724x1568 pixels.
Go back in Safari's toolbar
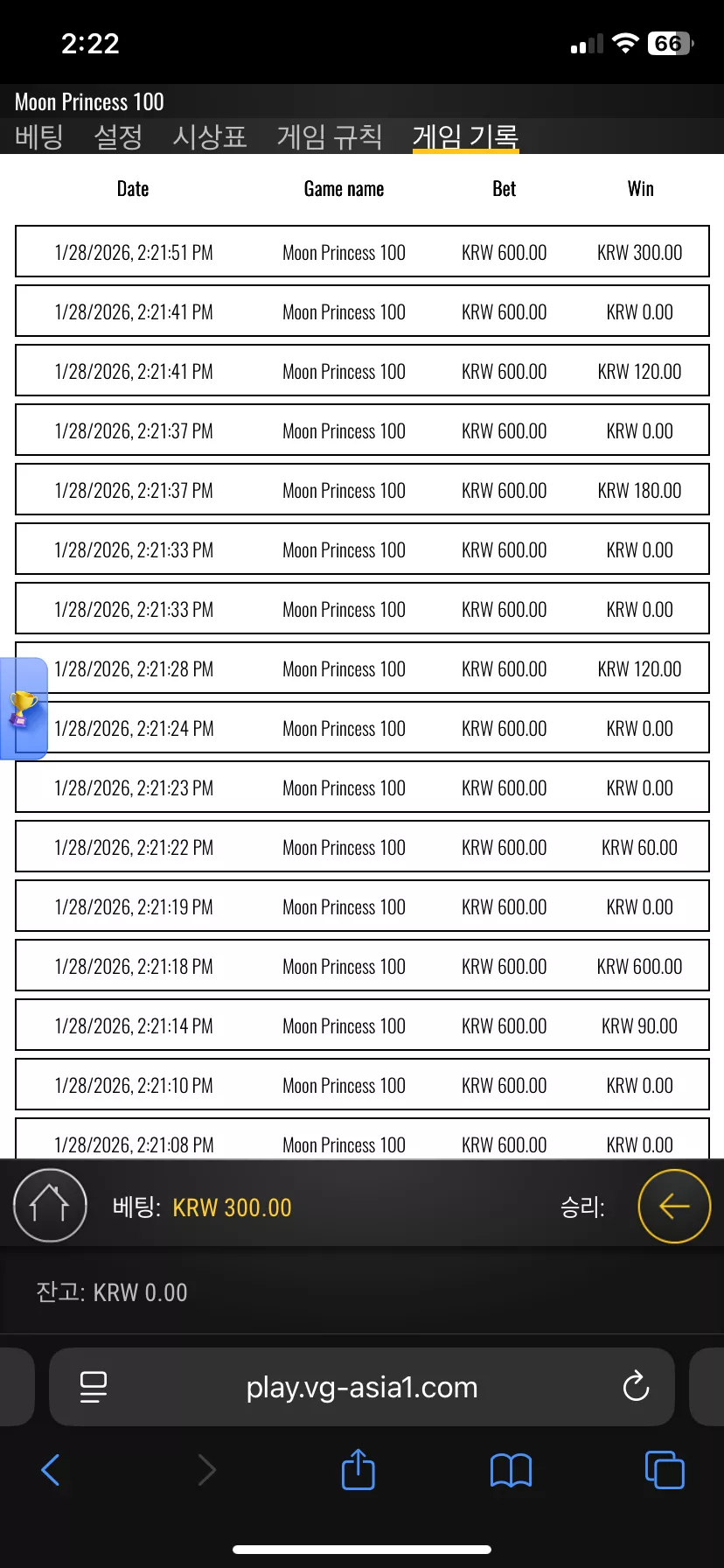coord(51,1470)
